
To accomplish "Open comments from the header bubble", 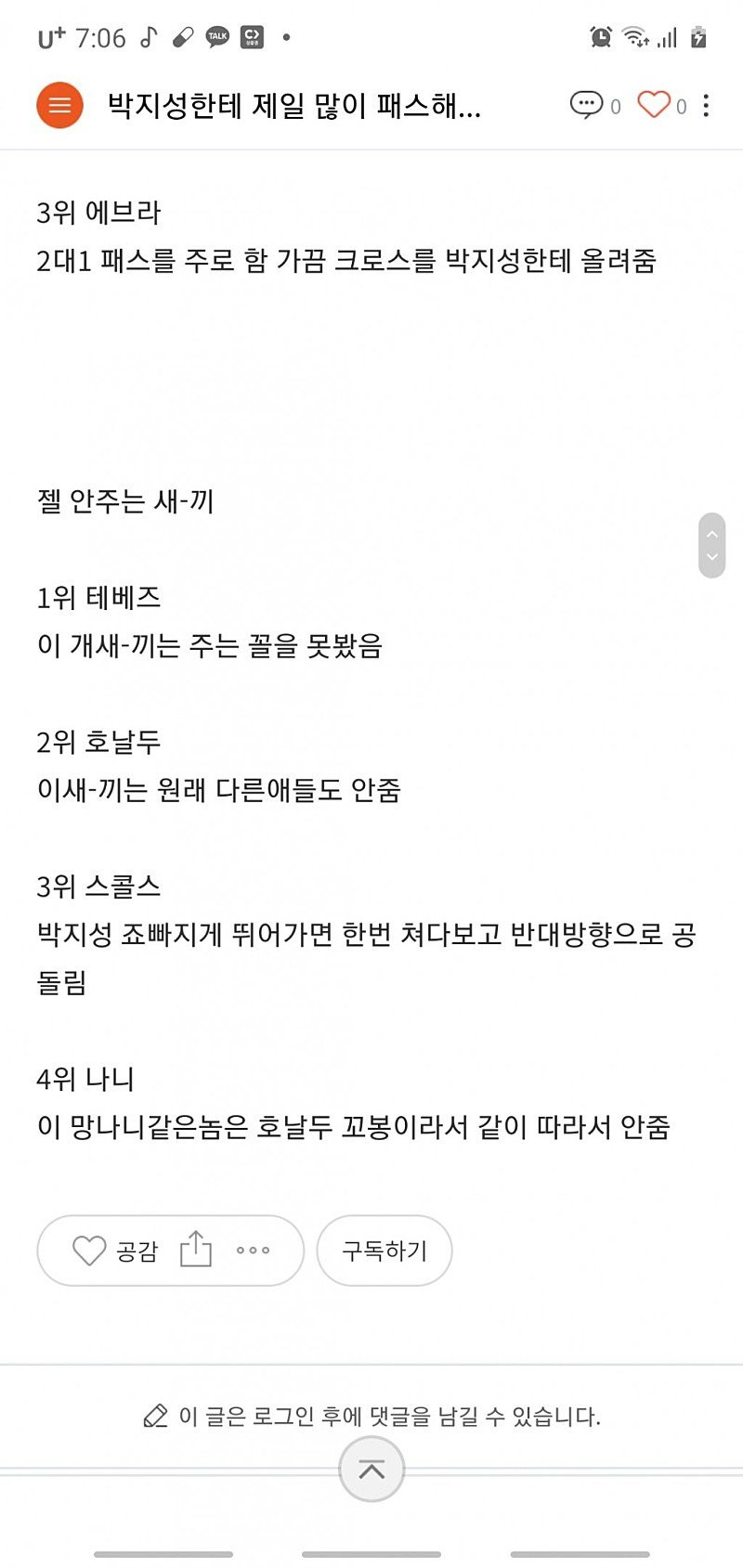I will click(x=587, y=105).
